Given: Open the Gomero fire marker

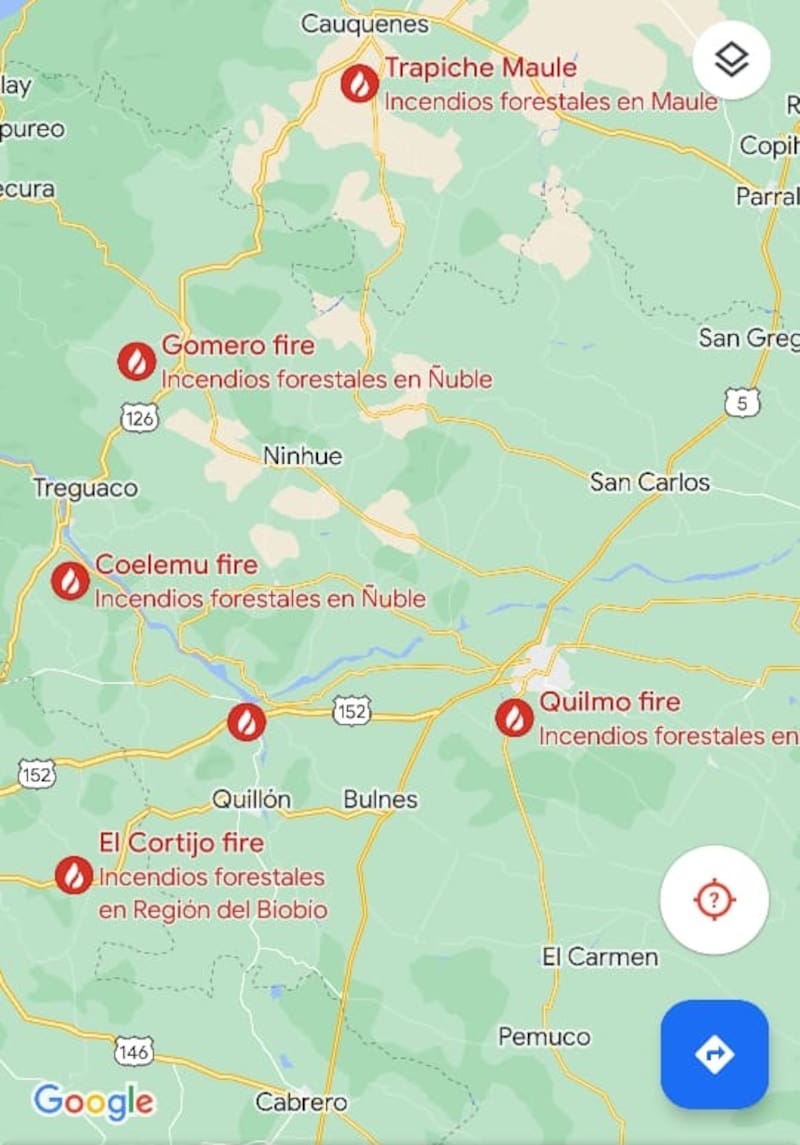Looking at the screenshot, I should click(137, 361).
